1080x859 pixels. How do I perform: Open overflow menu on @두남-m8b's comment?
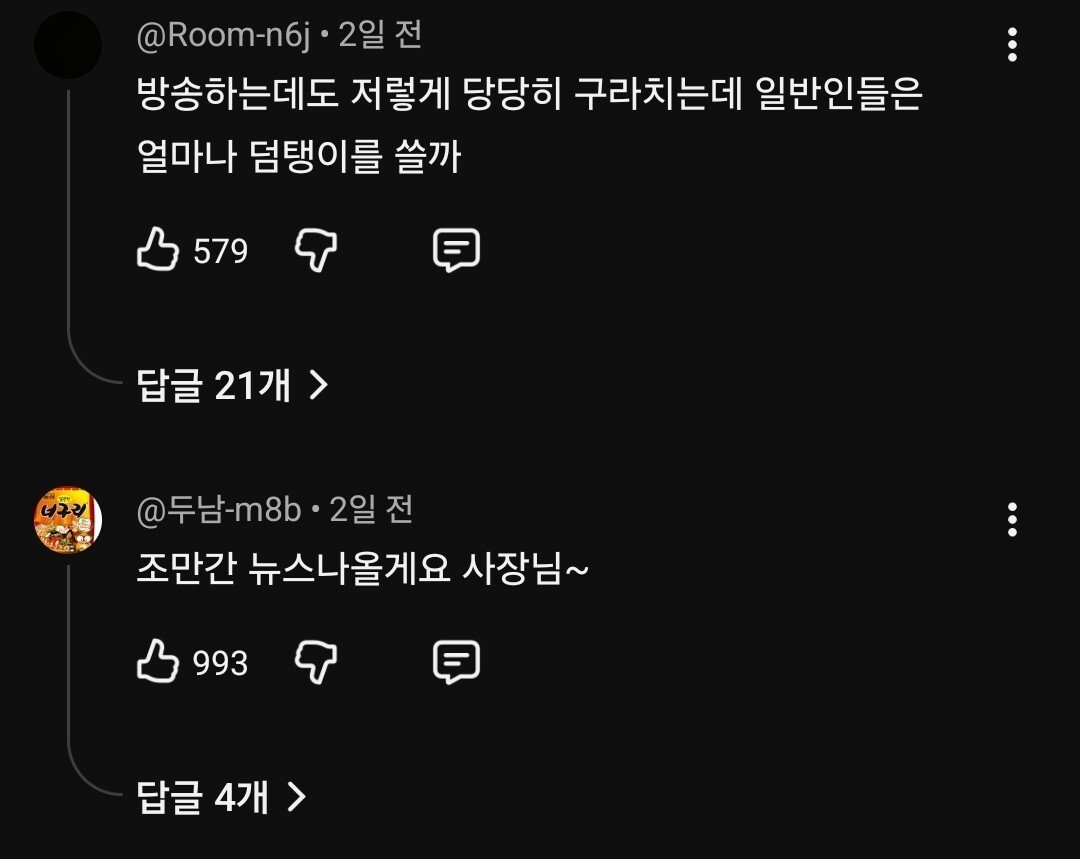pos(1012,520)
